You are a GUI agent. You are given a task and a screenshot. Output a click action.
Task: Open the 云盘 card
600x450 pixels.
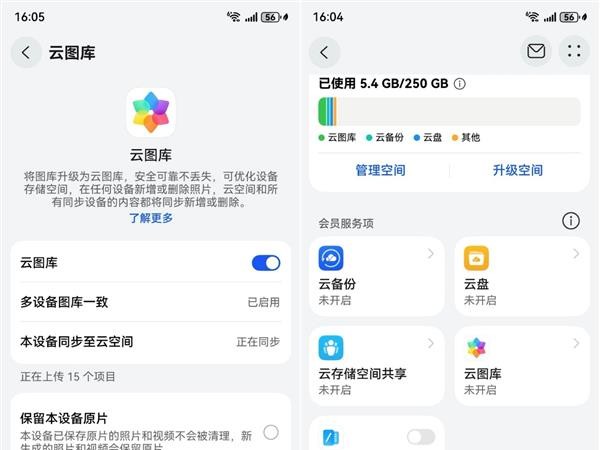[x=522, y=276]
